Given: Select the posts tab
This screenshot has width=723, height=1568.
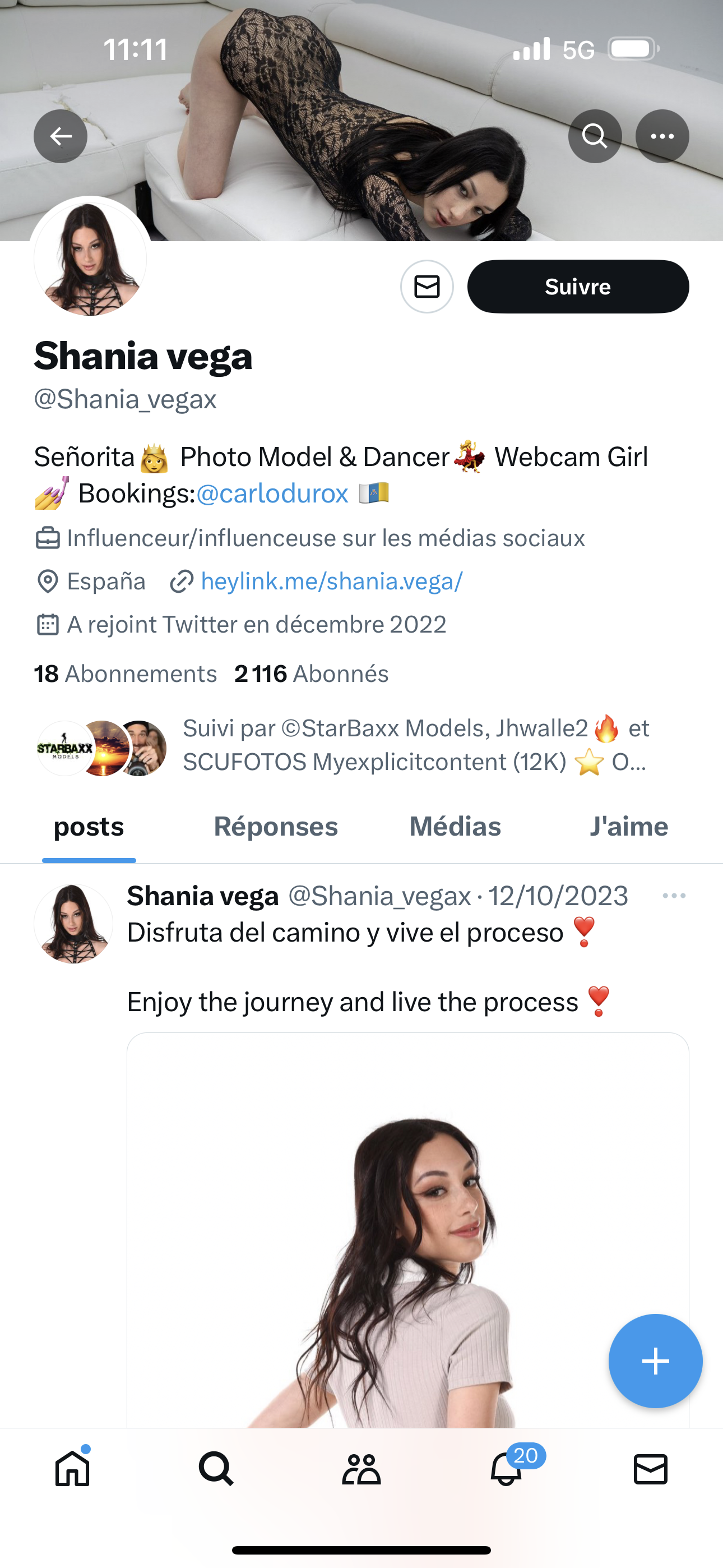Looking at the screenshot, I should 89,827.
